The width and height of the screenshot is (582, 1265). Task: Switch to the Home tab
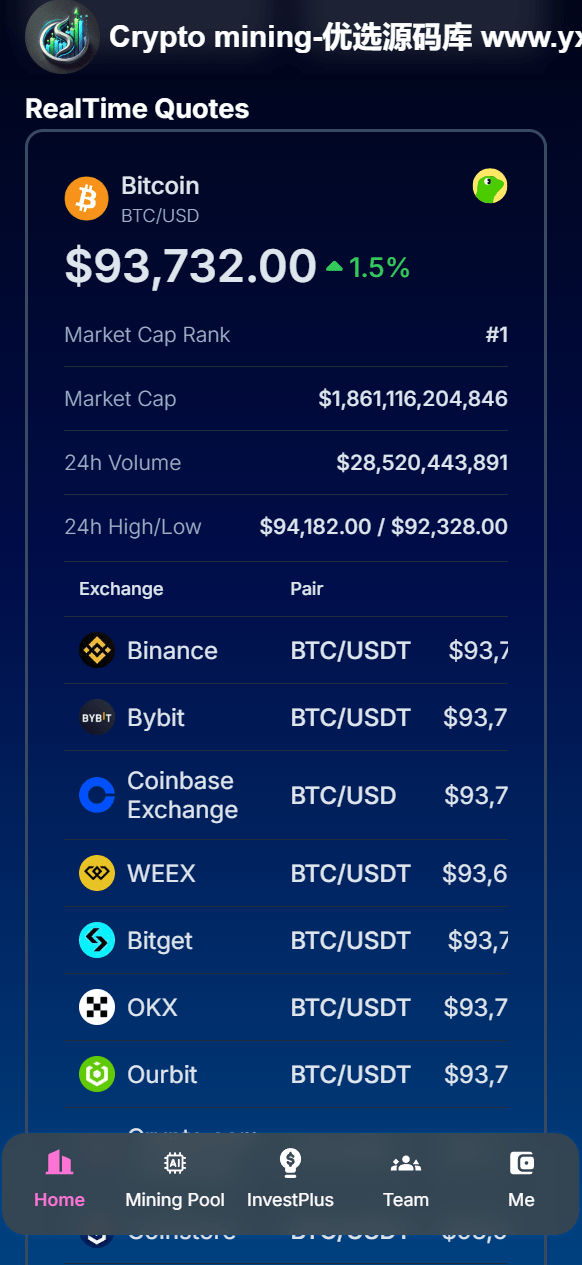point(60,1180)
